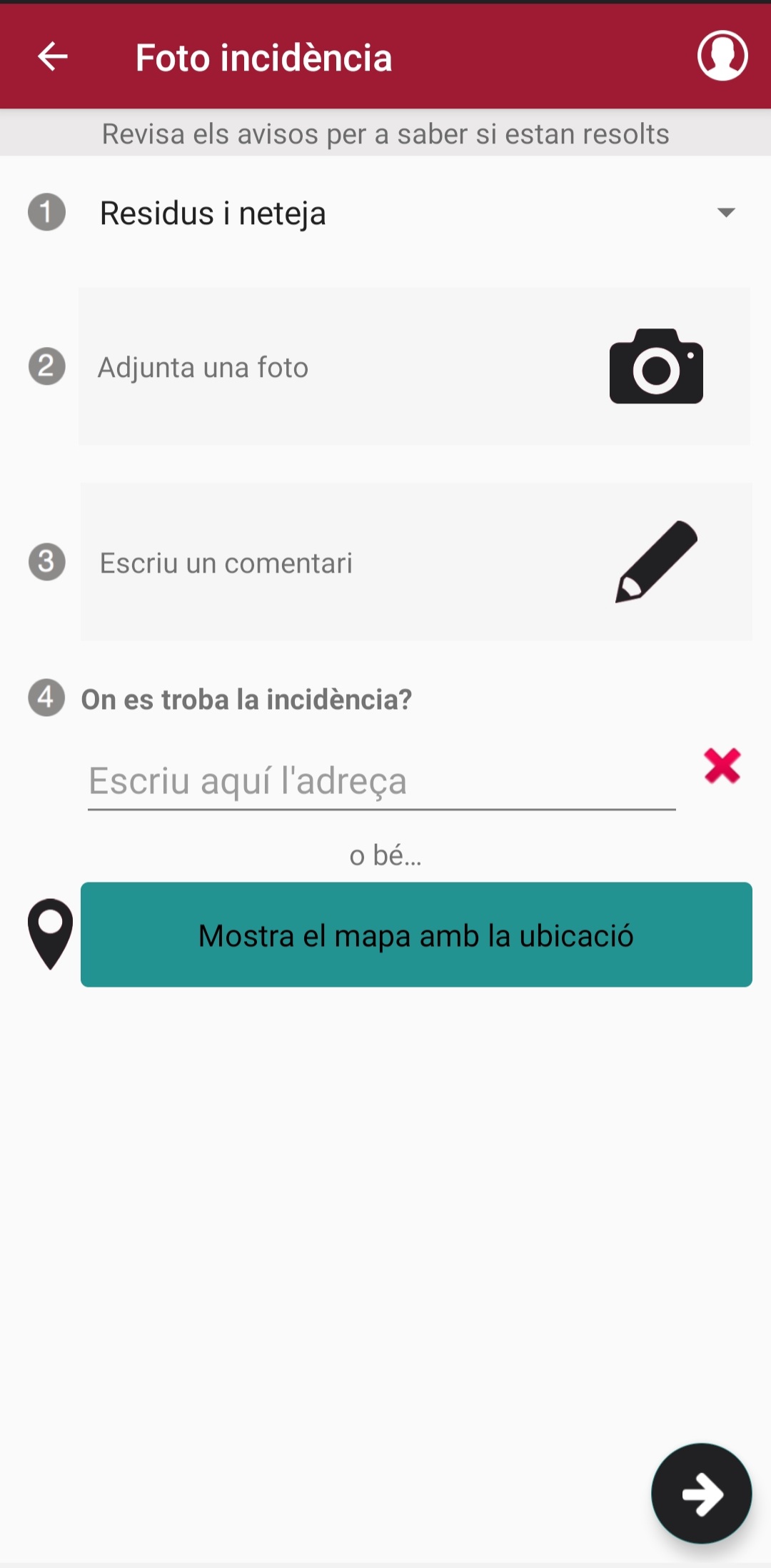Clear the address with the red X
Viewport: 771px width, 1568px height.
(722, 766)
